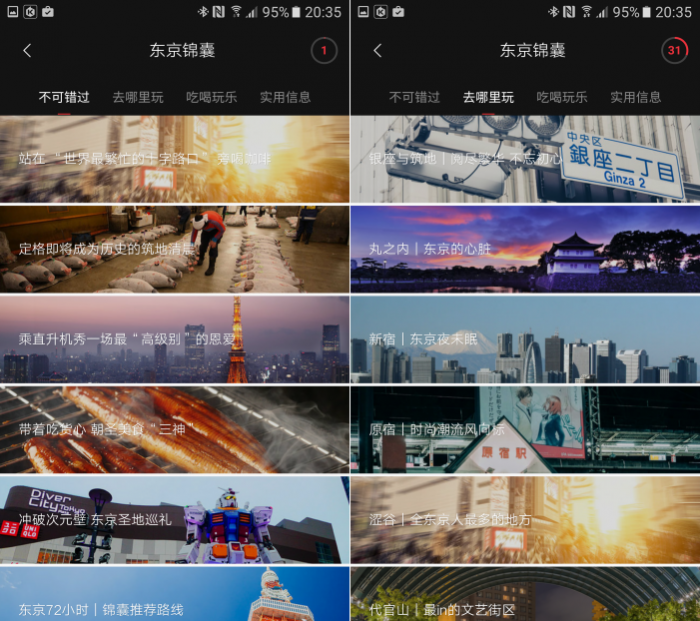Open 涩谷｜全东京人最多的地方 card
This screenshot has width=700, height=621.
click(525, 520)
